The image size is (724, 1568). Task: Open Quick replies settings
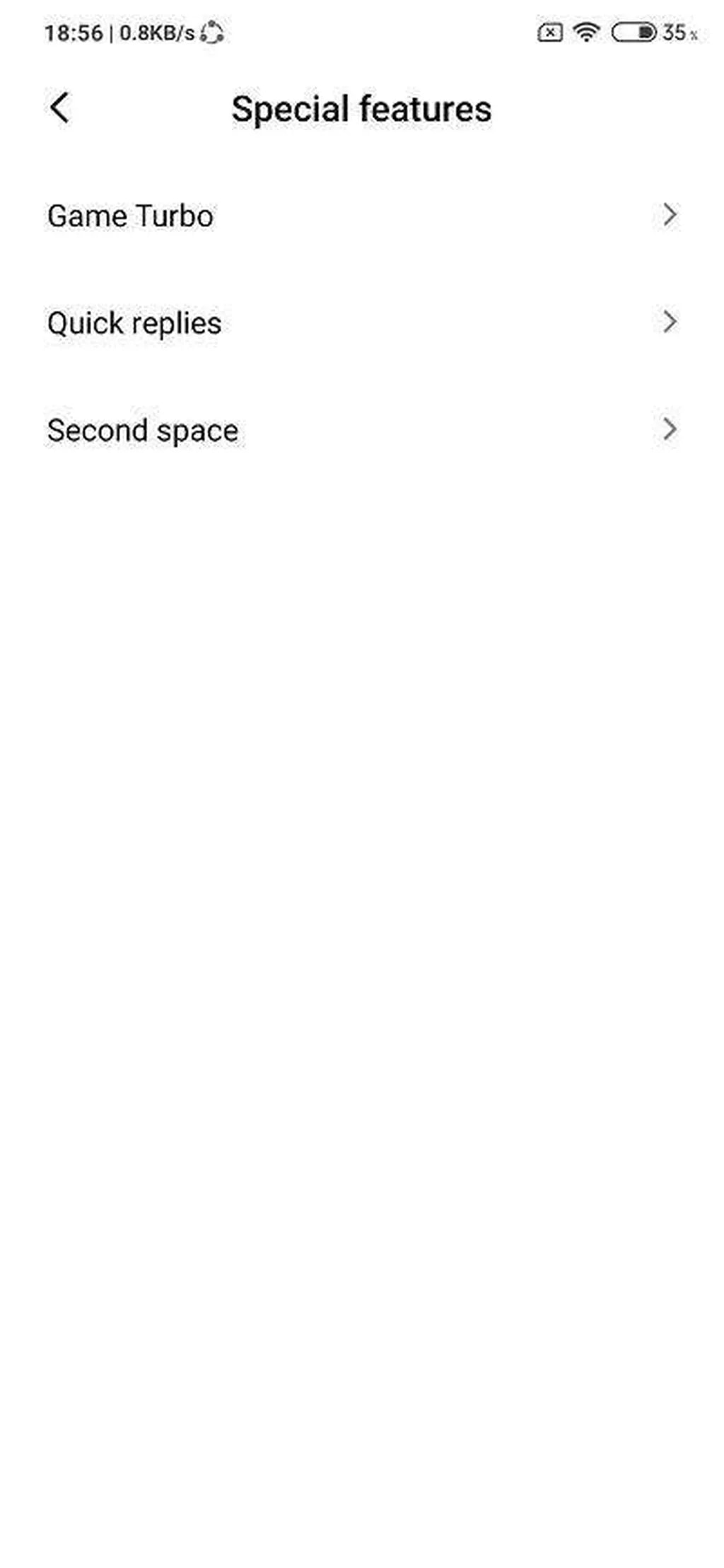[x=361, y=323]
